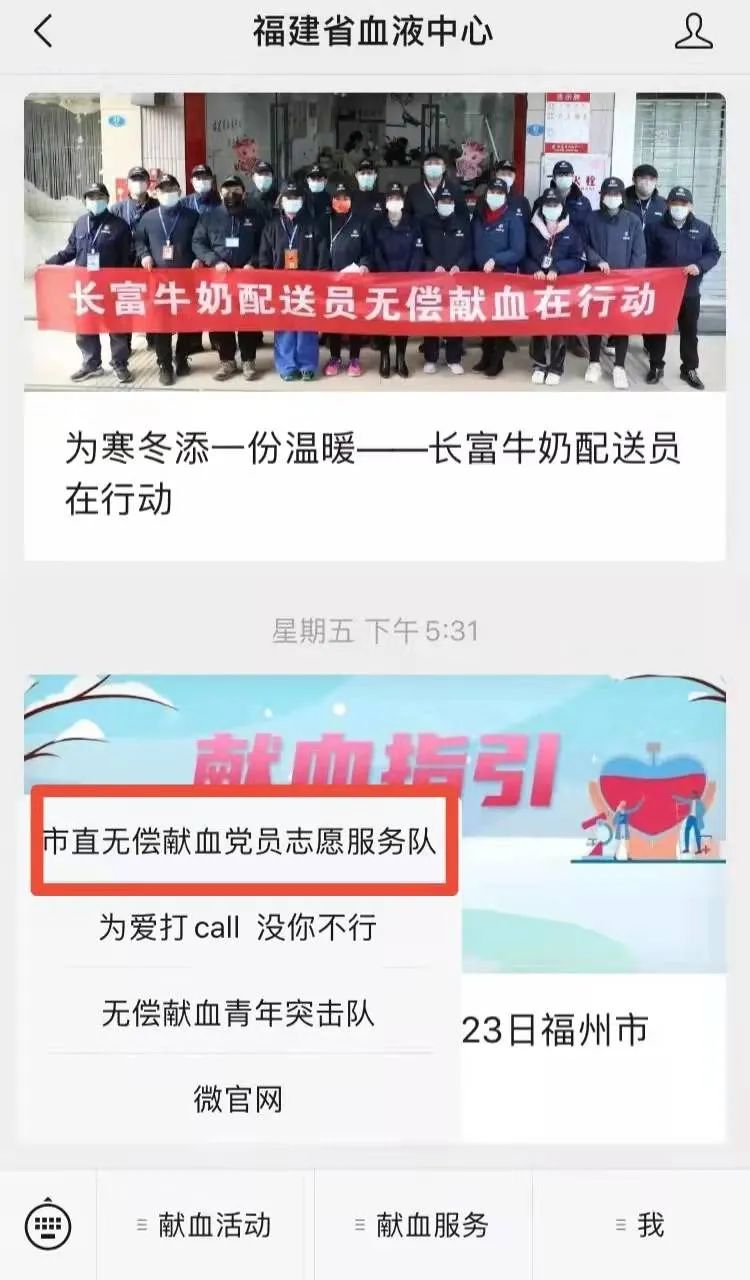This screenshot has height=1280, width=750.
Task: Select 市直无偿献血党员志愿服务队 from the menu
Action: point(240,841)
